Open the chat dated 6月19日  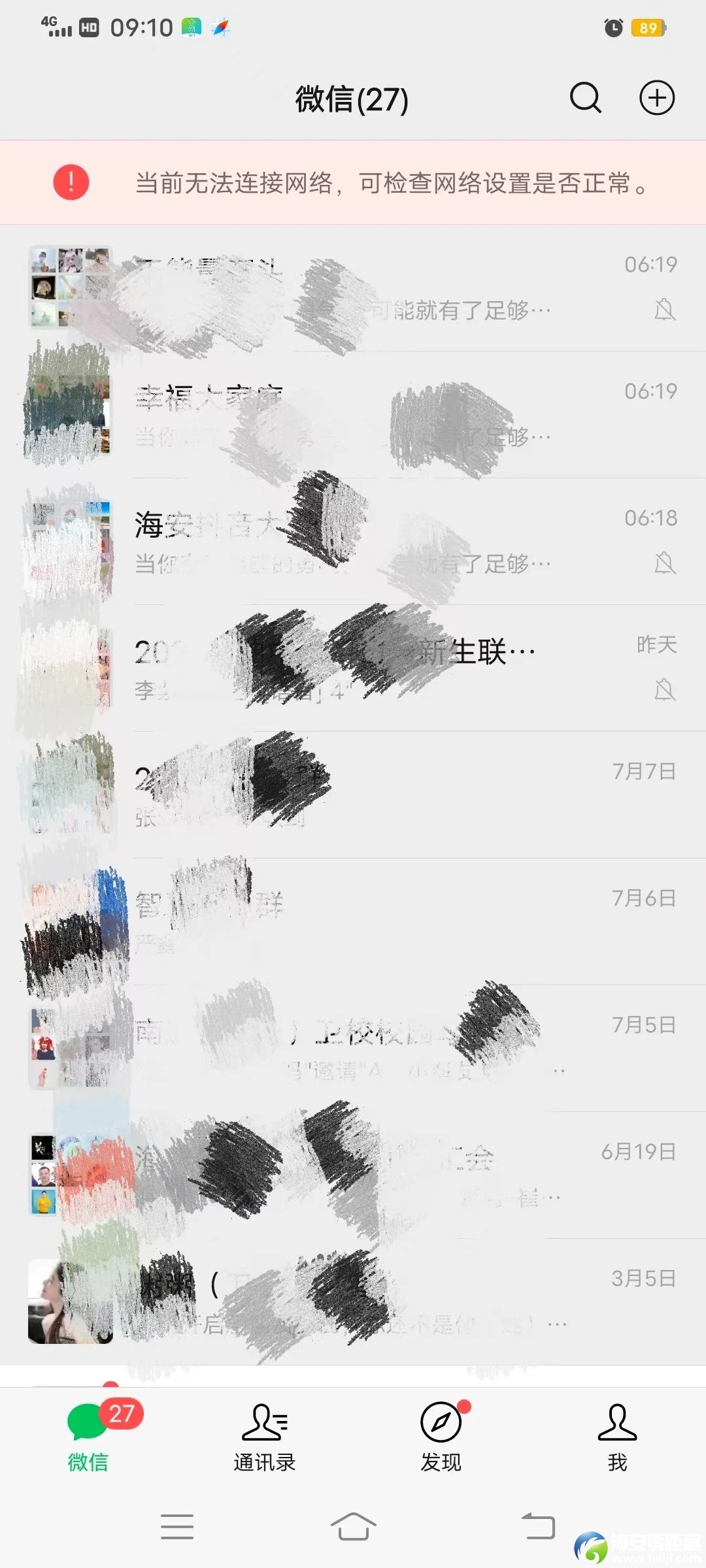[x=353, y=1175]
